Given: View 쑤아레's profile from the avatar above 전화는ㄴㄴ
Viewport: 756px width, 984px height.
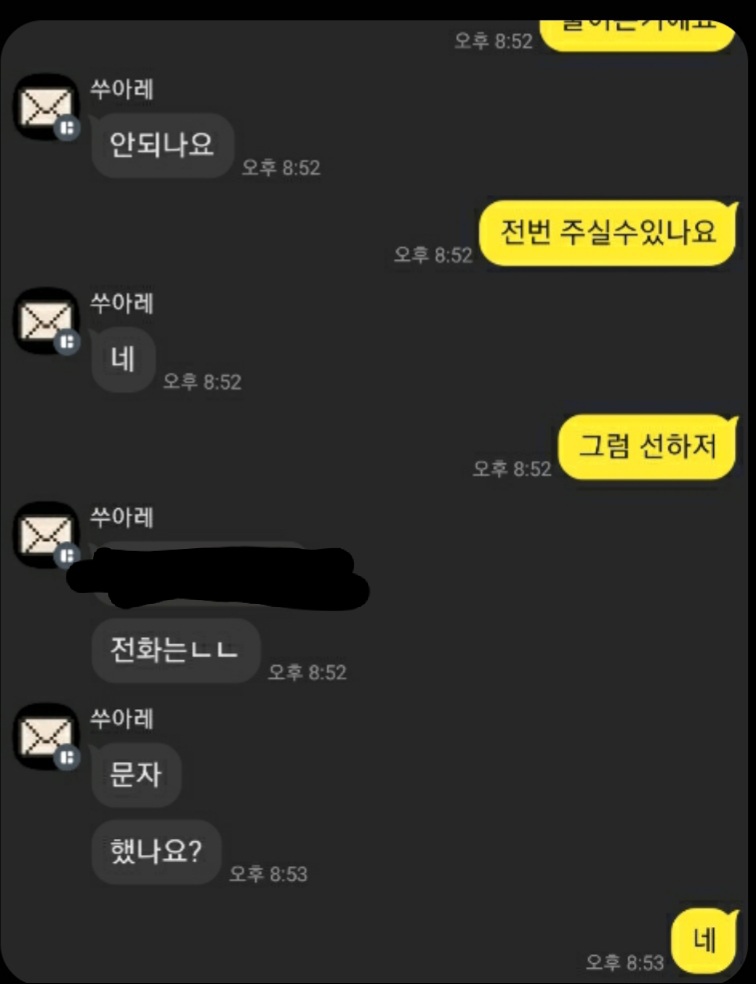Looking at the screenshot, I should pyautogui.click(x=46, y=535).
